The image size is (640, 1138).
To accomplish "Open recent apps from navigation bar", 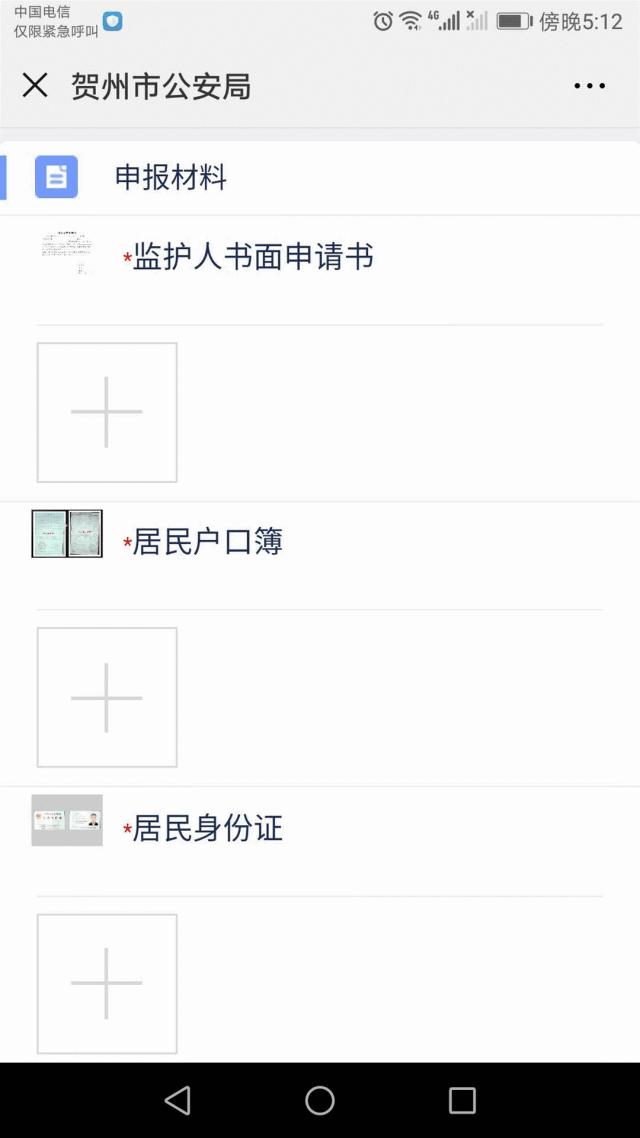I will click(462, 1100).
